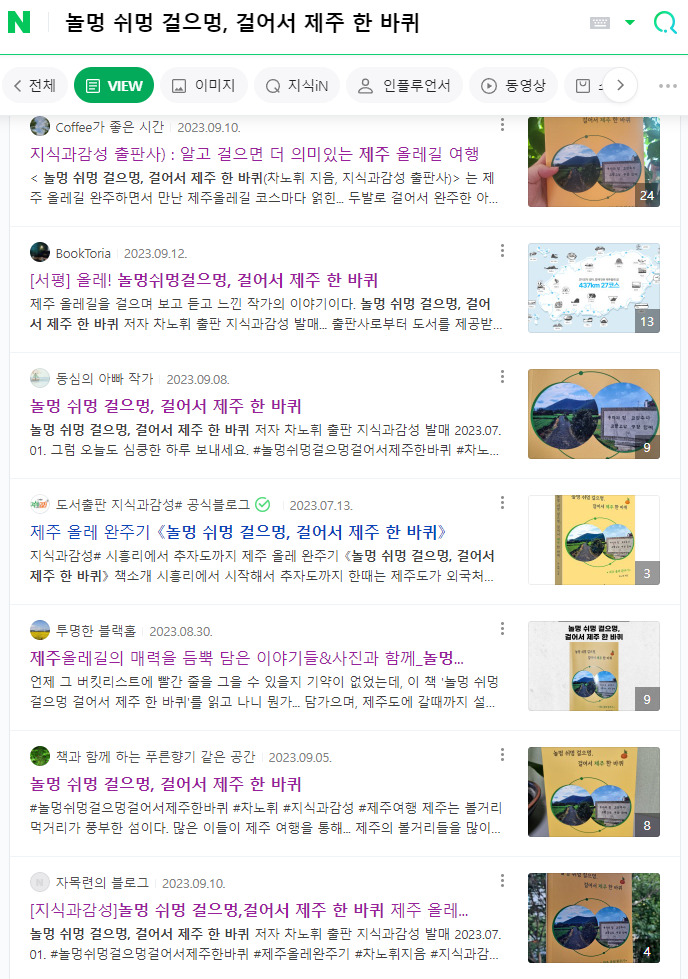Tap the Naver N logo

[x=19, y=23]
